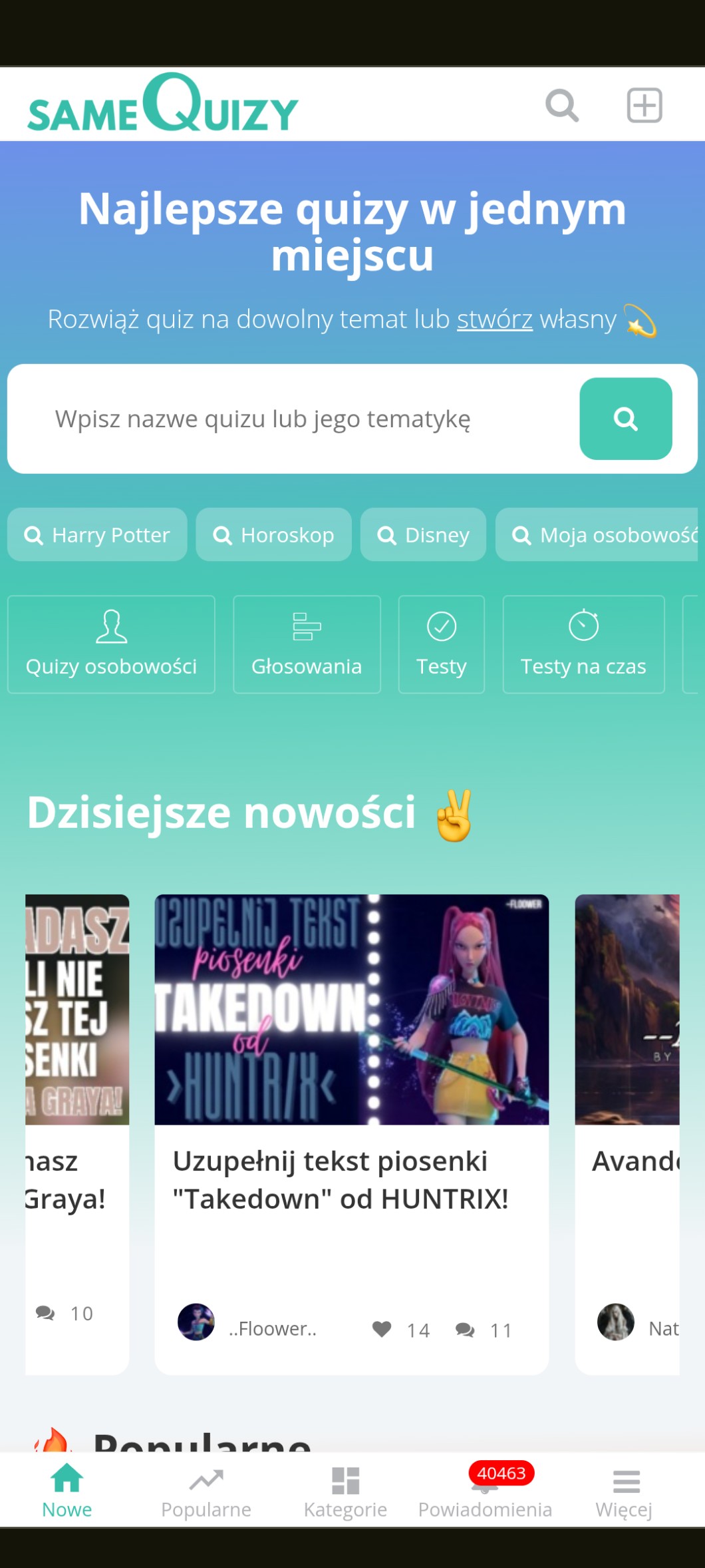Switch to the Nowe tab
This screenshot has height=1568, width=705.
click(x=67, y=1491)
